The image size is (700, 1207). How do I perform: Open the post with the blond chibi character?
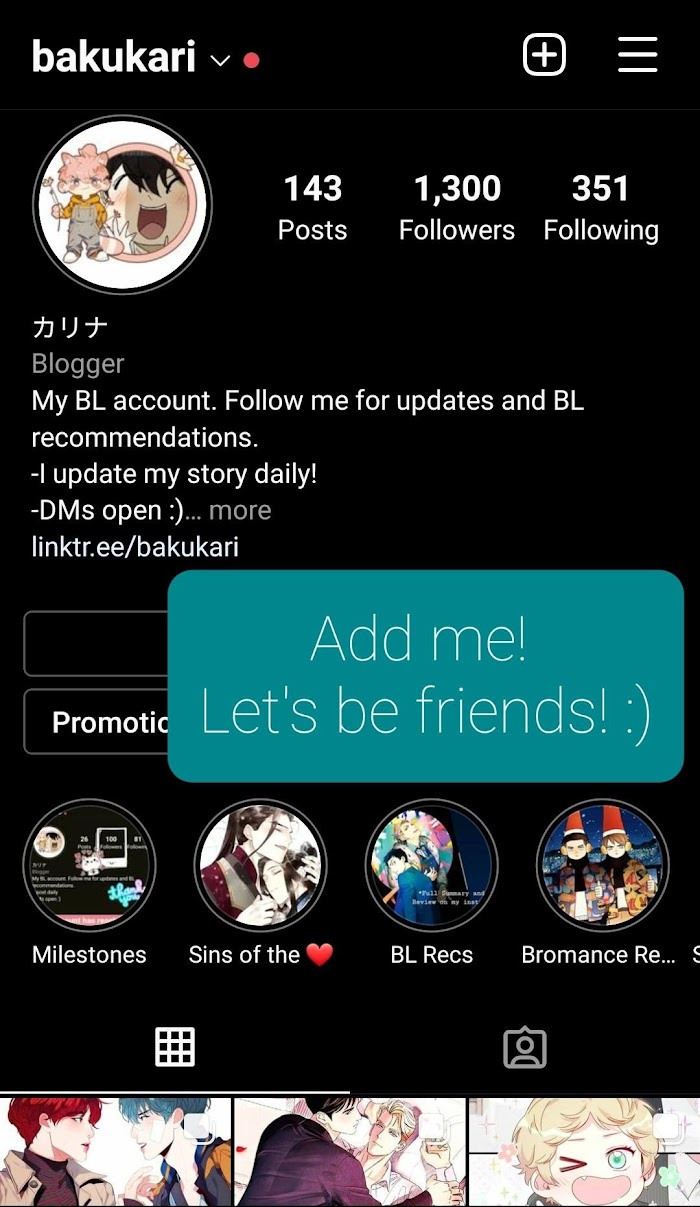(584, 1152)
